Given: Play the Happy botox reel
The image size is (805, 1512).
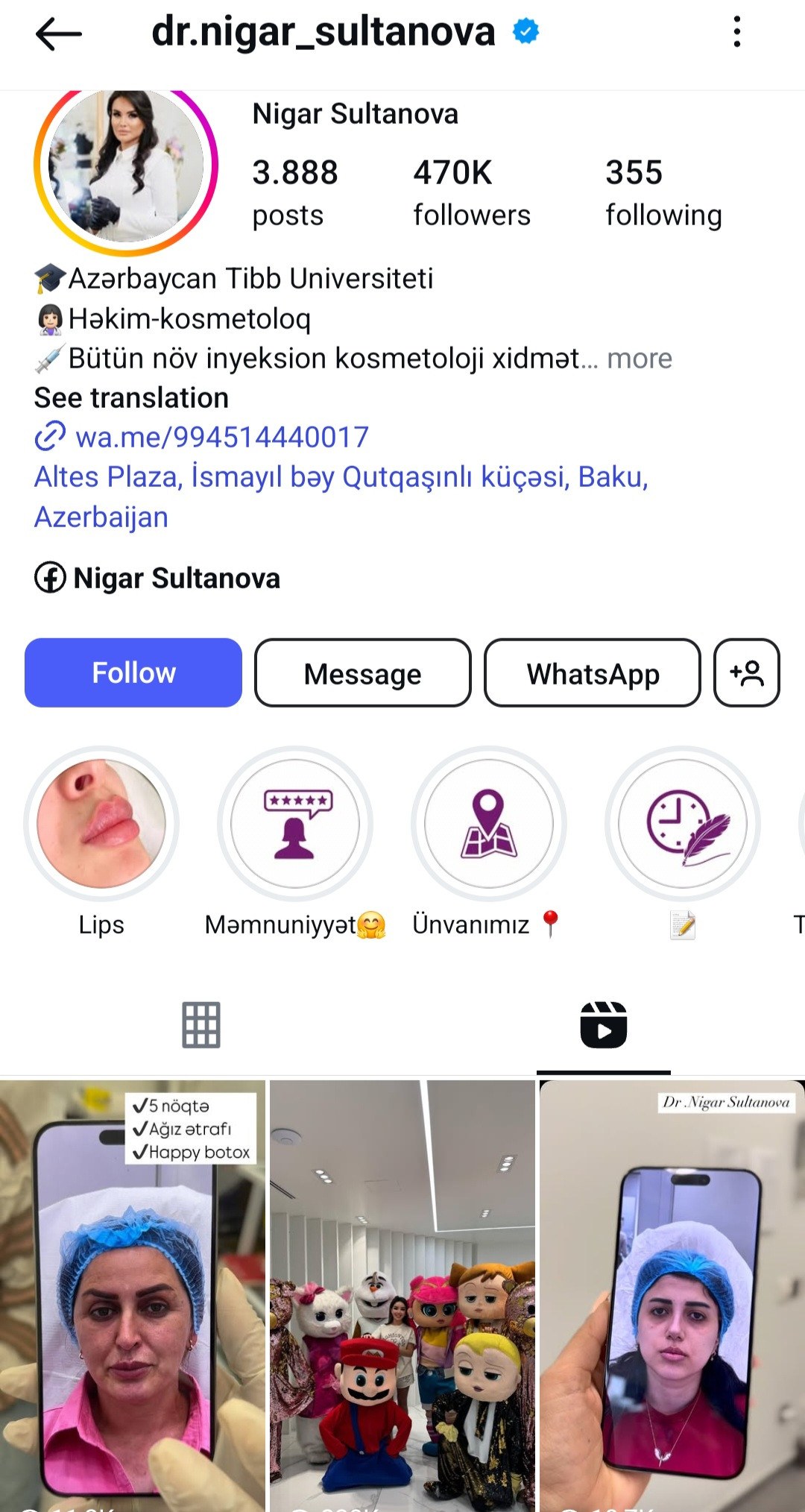Looking at the screenshot, I should point(132,1297).
